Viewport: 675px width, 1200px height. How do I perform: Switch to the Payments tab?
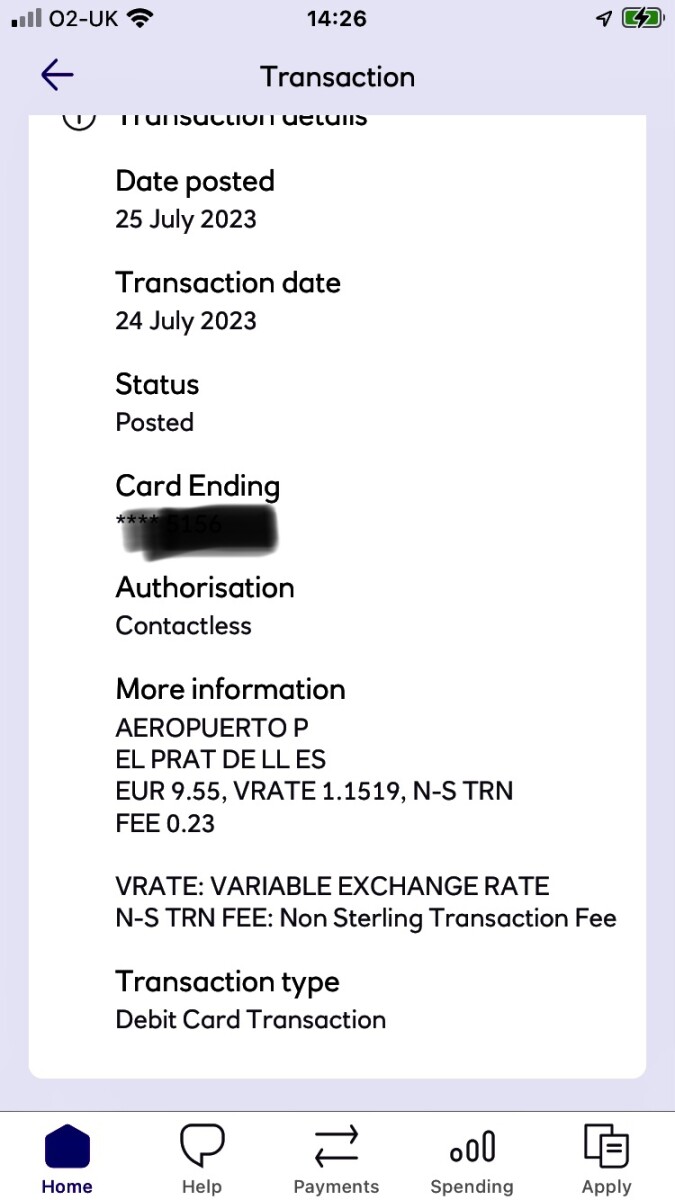click(x=336, y=1159)
